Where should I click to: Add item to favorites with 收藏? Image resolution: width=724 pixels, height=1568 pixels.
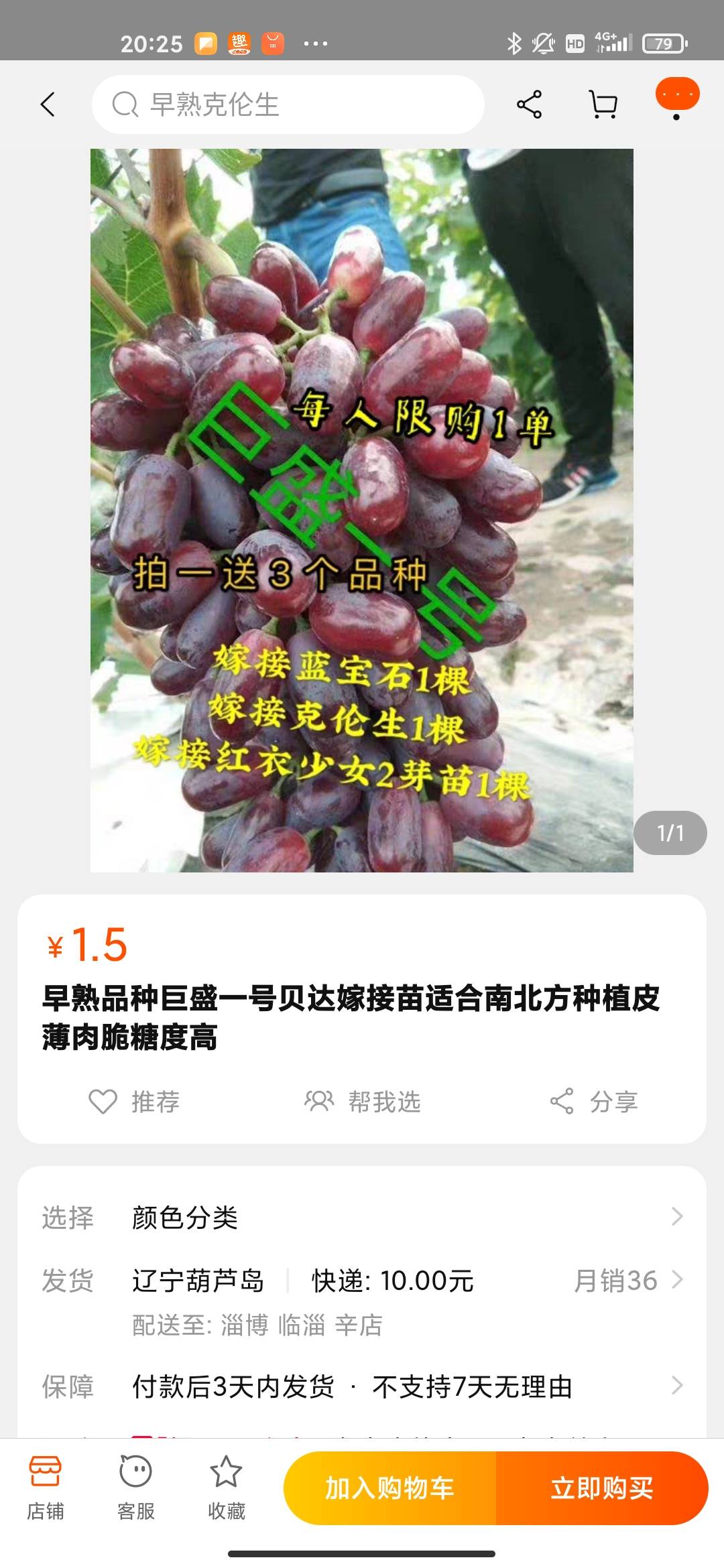(226, 1488)
